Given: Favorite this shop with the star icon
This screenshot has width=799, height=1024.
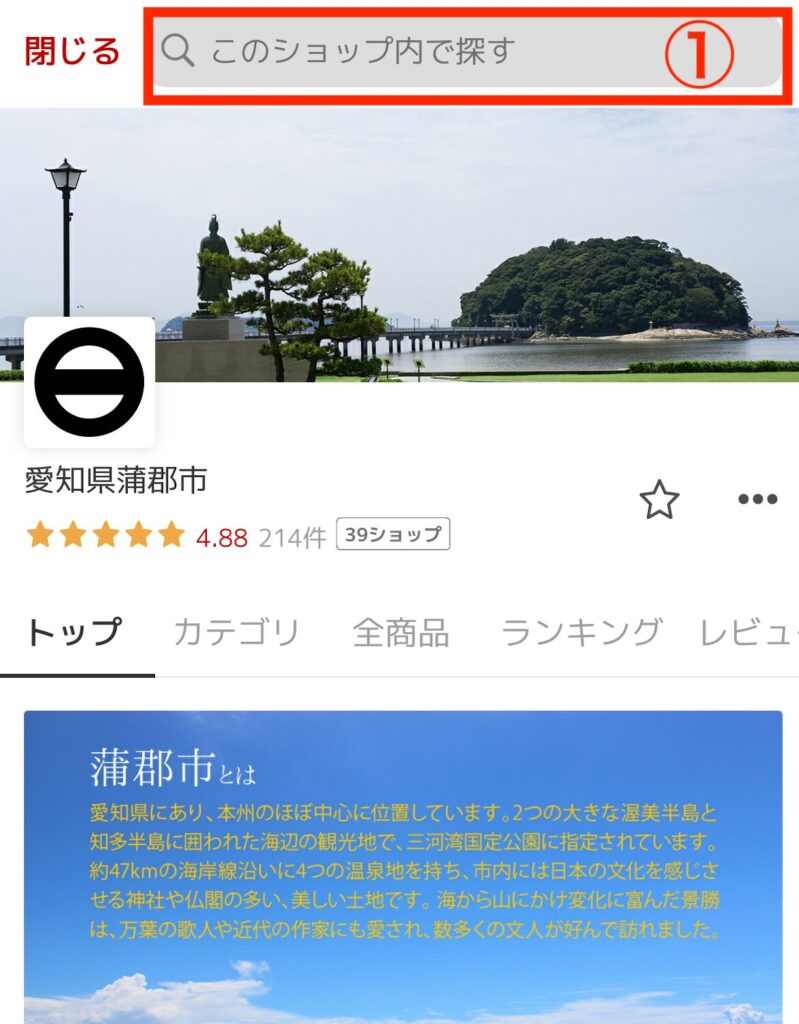Looking at the screenshot, I should [x=659, y=500].
